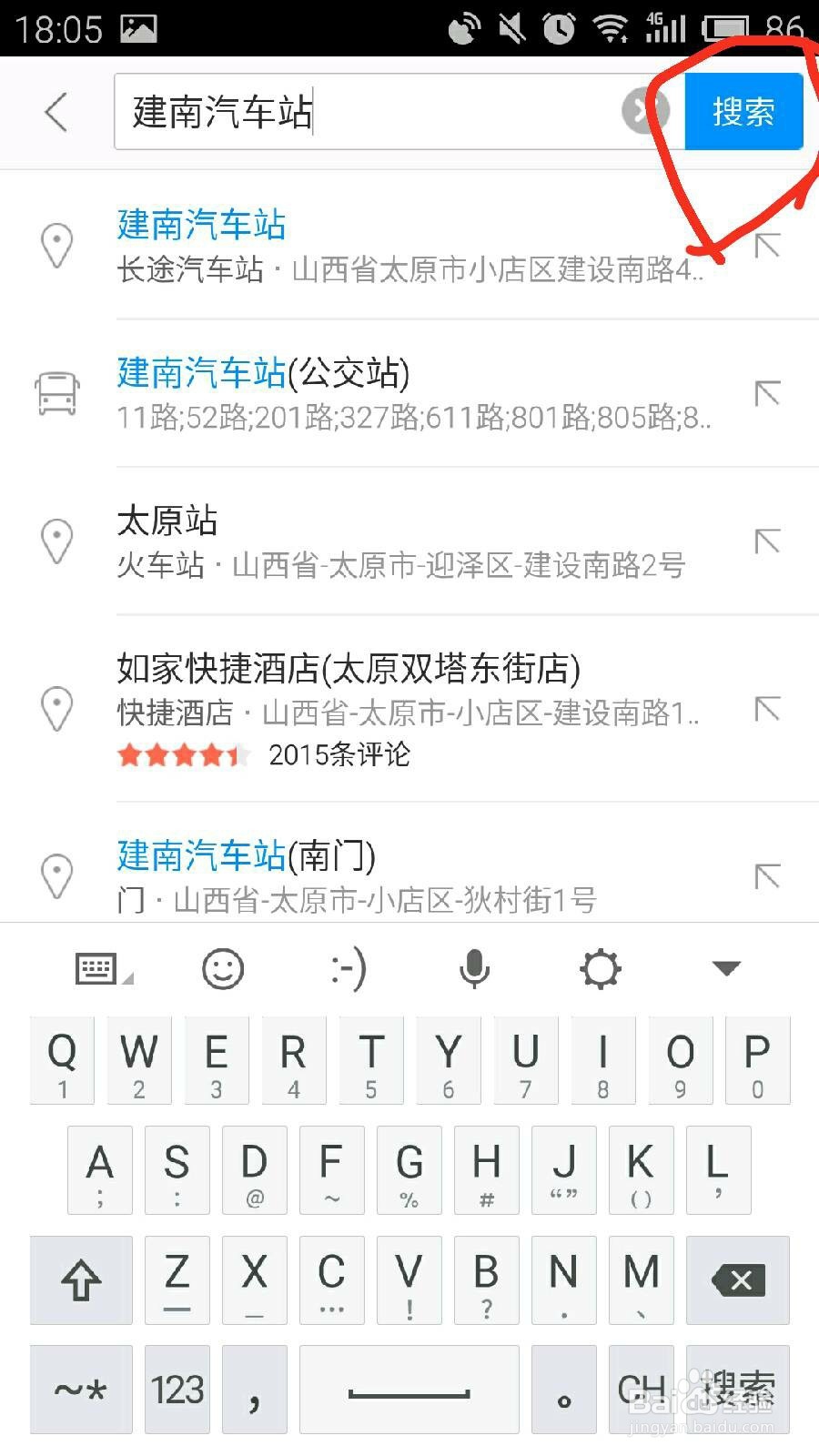Go back with the left arrow
This screenshot has height=1456, width=819.
coord(56,112)
